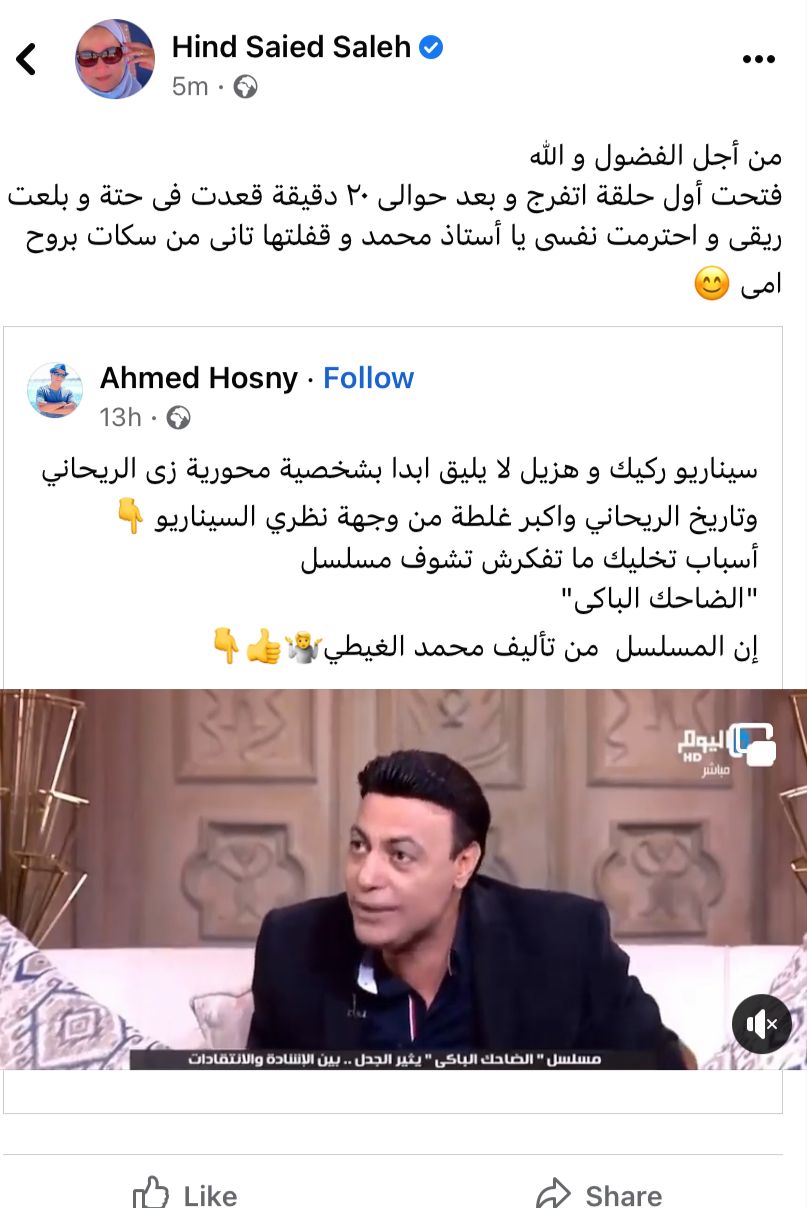Like this post

(185, 1194)
